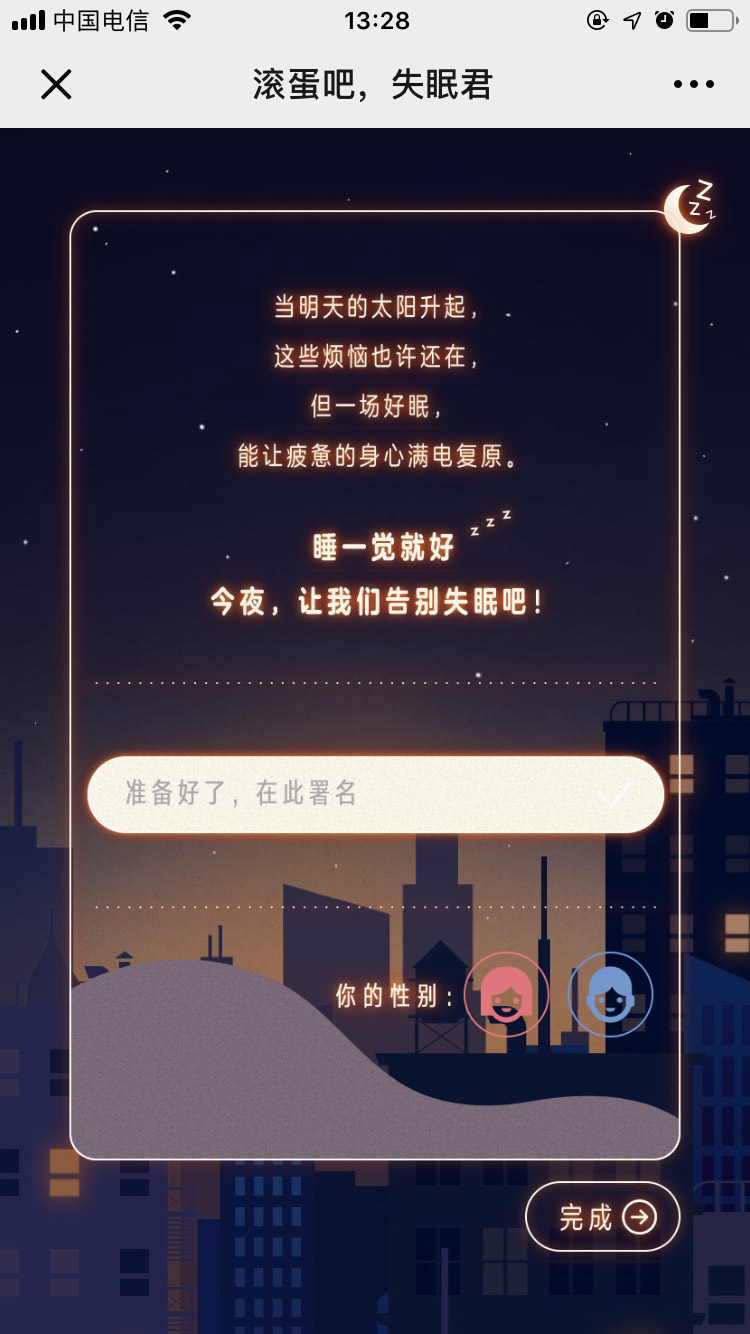The image size is (750, 1334).
Task: Confirm signature with the checkmark icon
Action: (613, 794)
